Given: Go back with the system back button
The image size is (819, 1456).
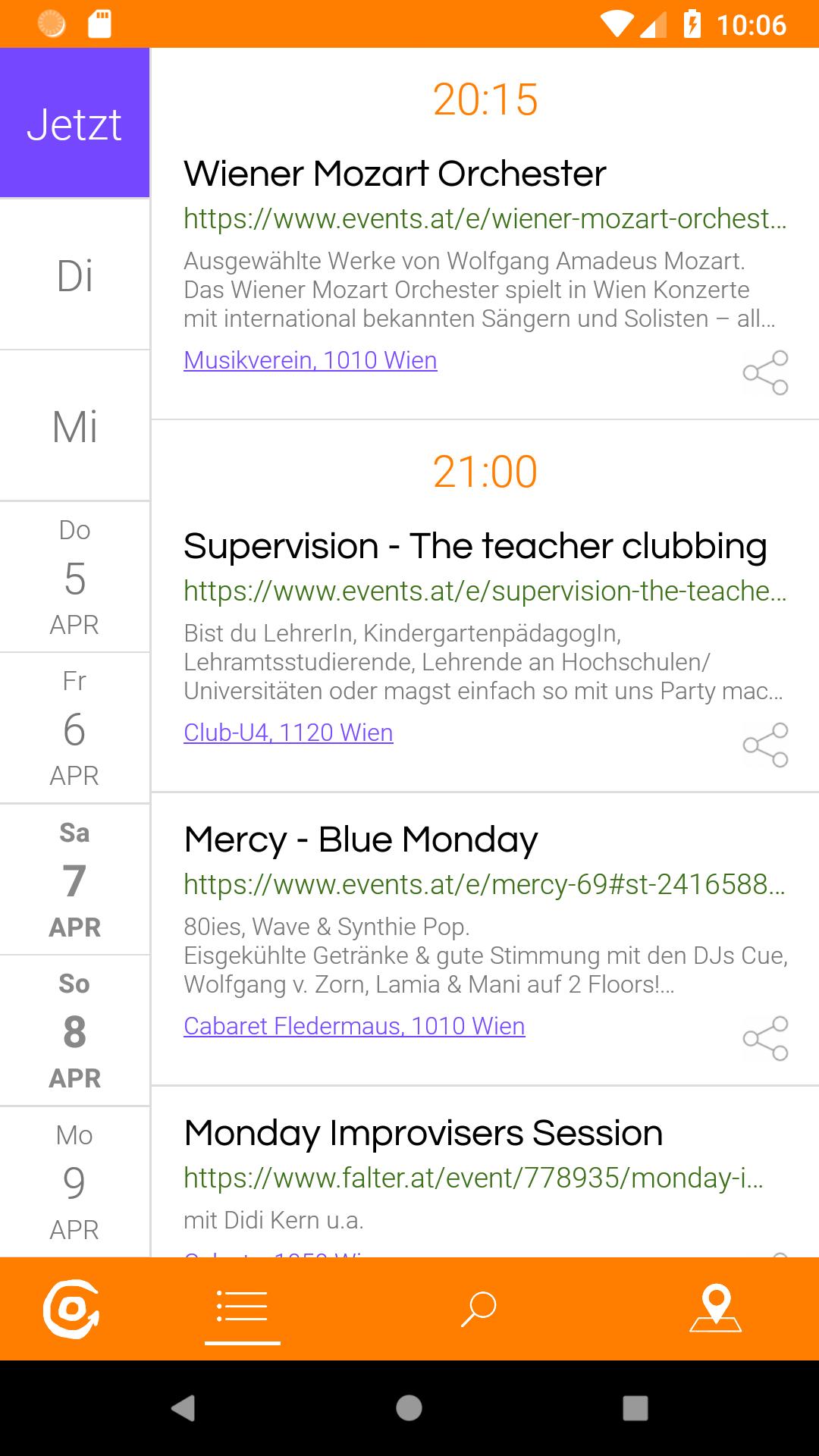Looking at the screenshot, I should 183,1408.
